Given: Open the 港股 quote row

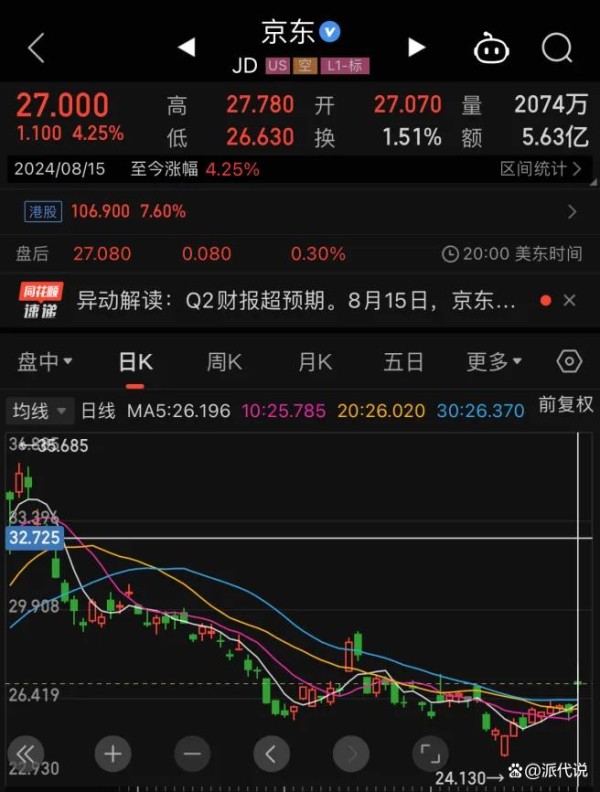Looking at the screenshot, I should [x=300, y=211].
